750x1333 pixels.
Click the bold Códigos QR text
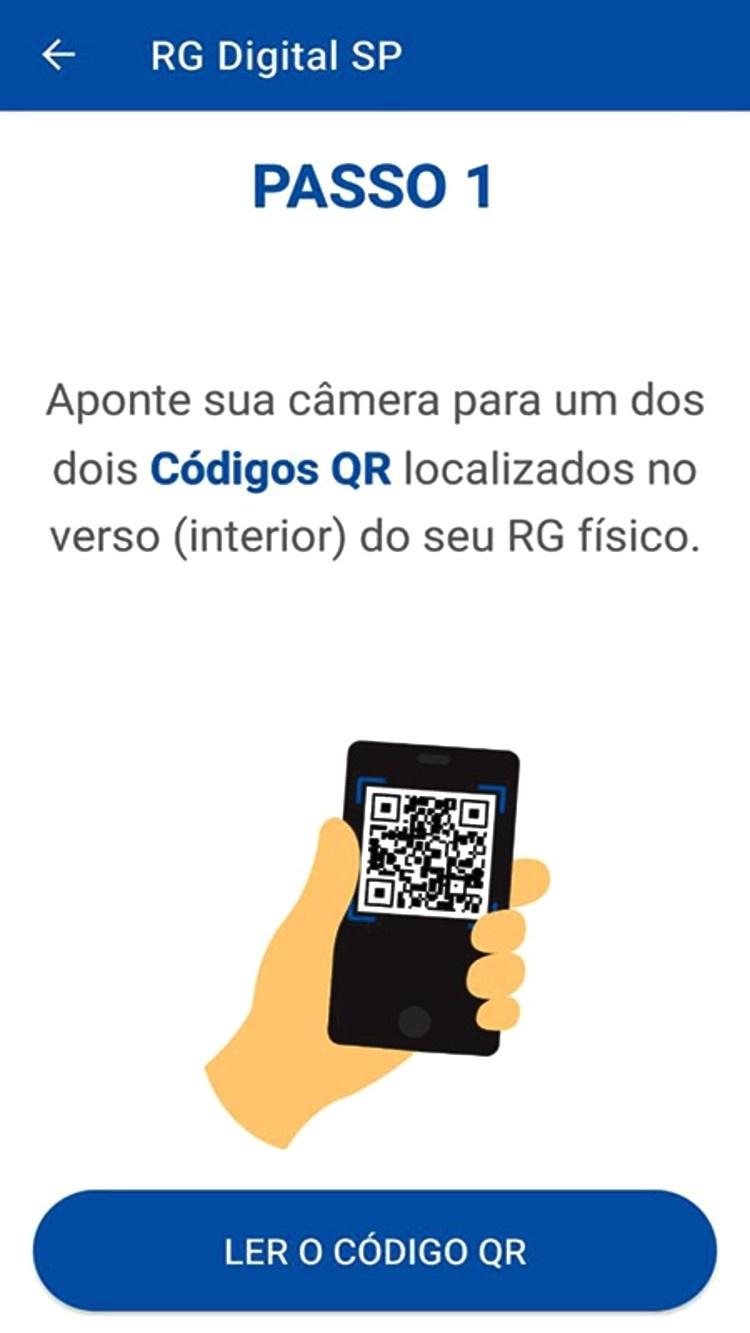click(x=272, y=469)
